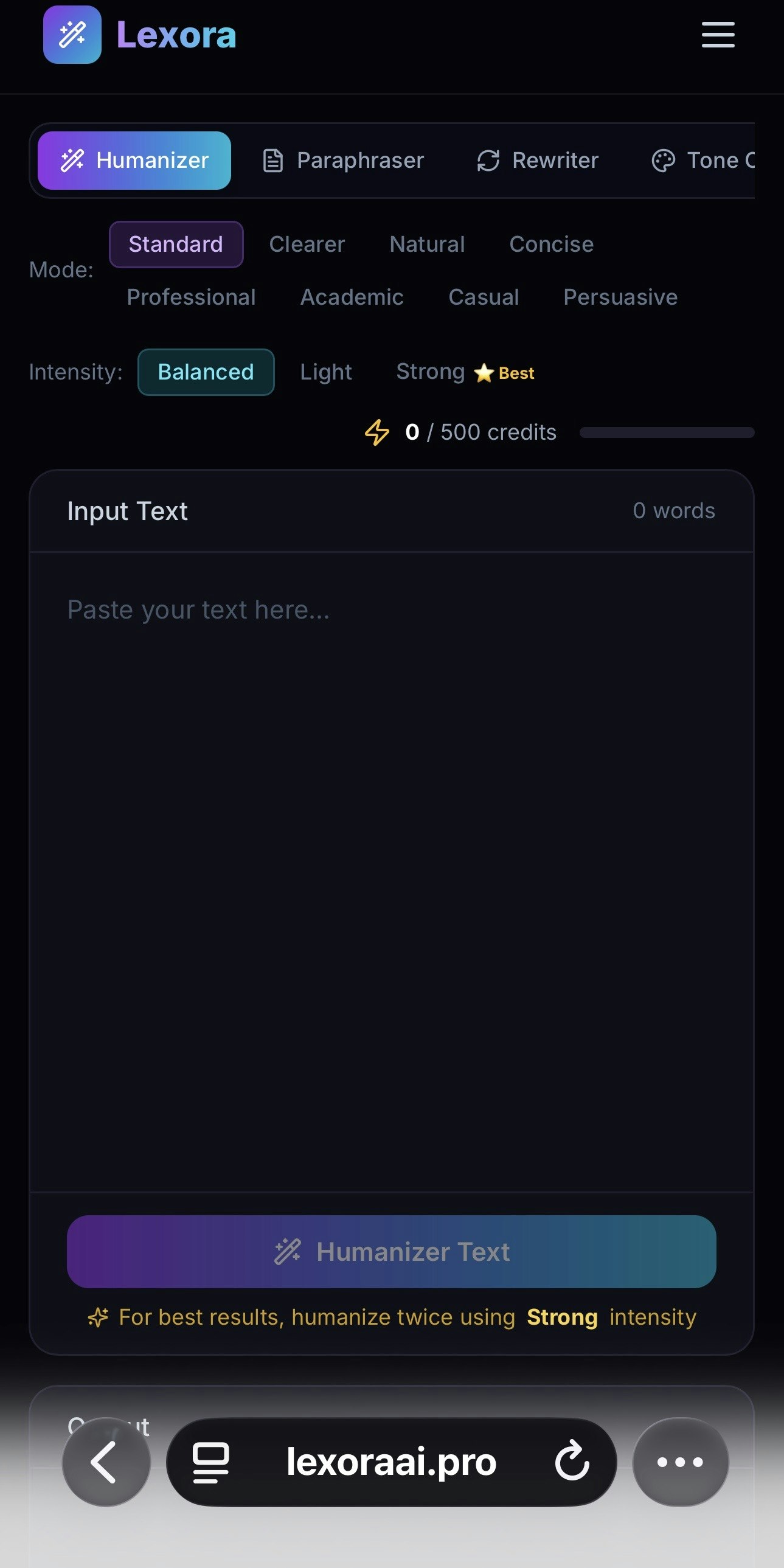This screenshot has height=1568, width=784.
Task: Click the Paraphraser document icon
Action: pos(272,160)
